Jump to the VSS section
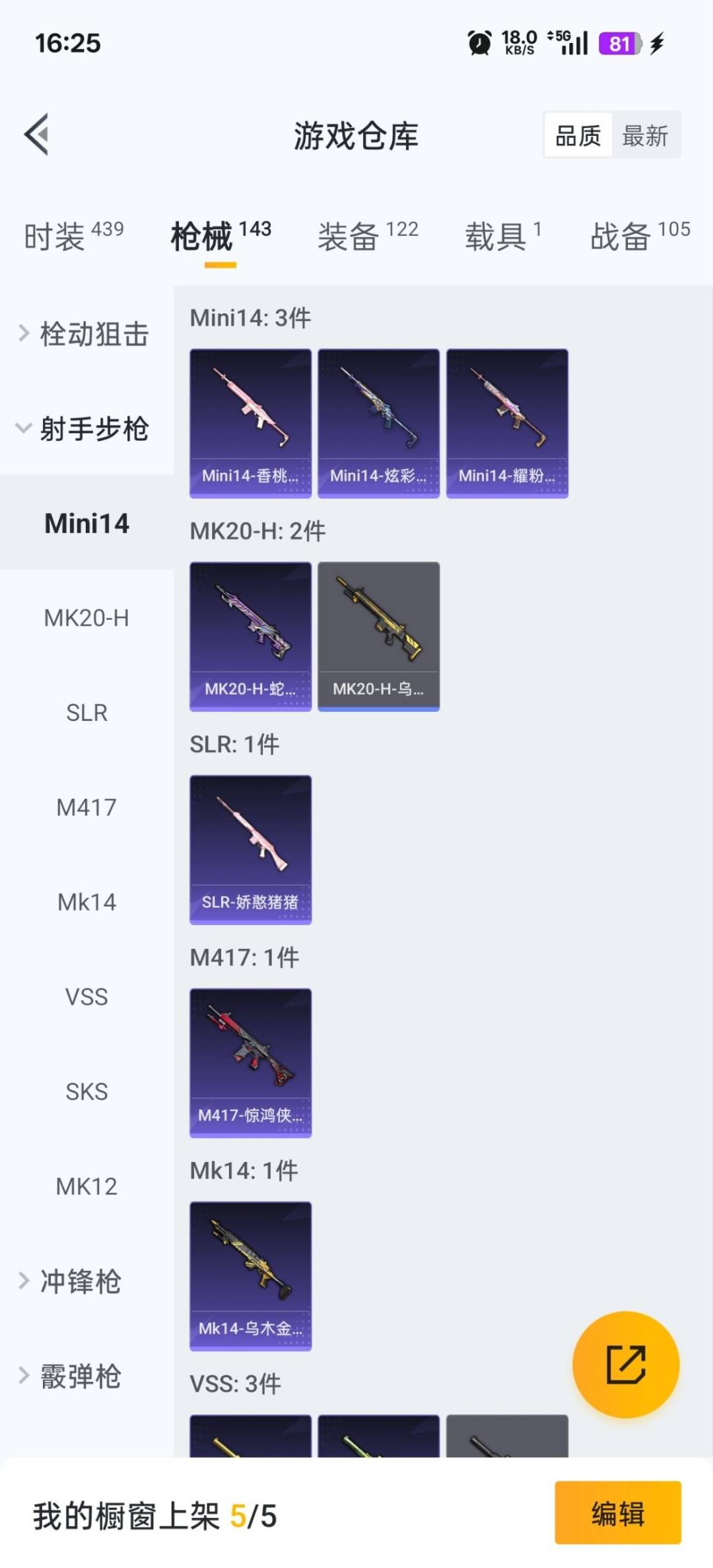The width and height of the screenshot is (713, 1568). tap(86, 997)
